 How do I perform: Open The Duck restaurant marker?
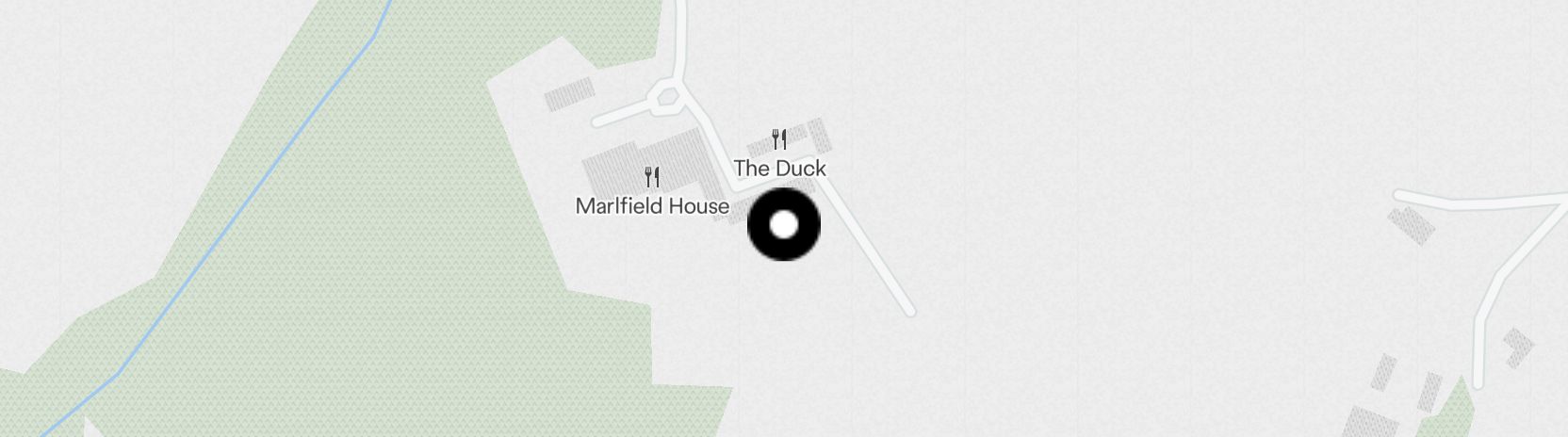(x=779, y=141)
